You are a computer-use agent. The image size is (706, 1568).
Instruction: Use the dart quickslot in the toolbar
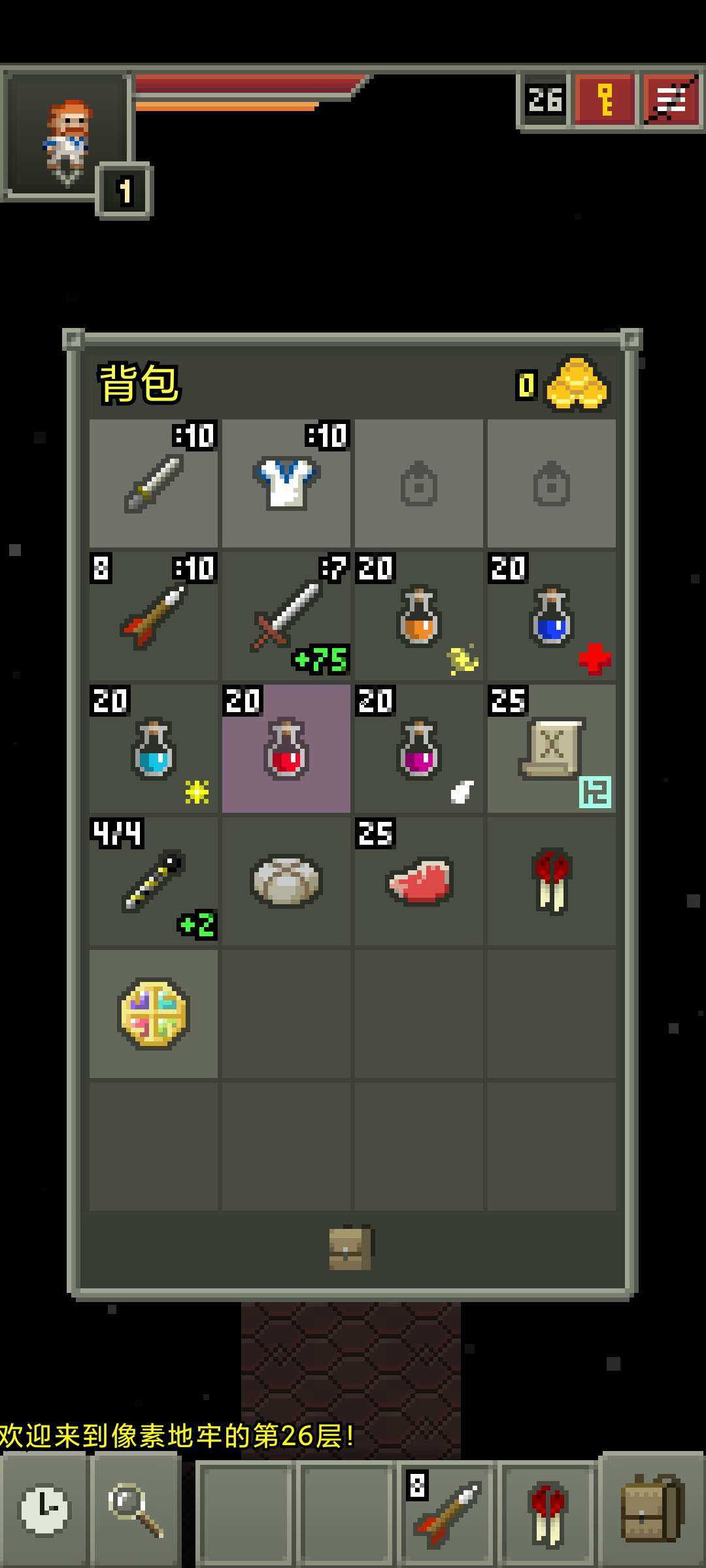447,1513
